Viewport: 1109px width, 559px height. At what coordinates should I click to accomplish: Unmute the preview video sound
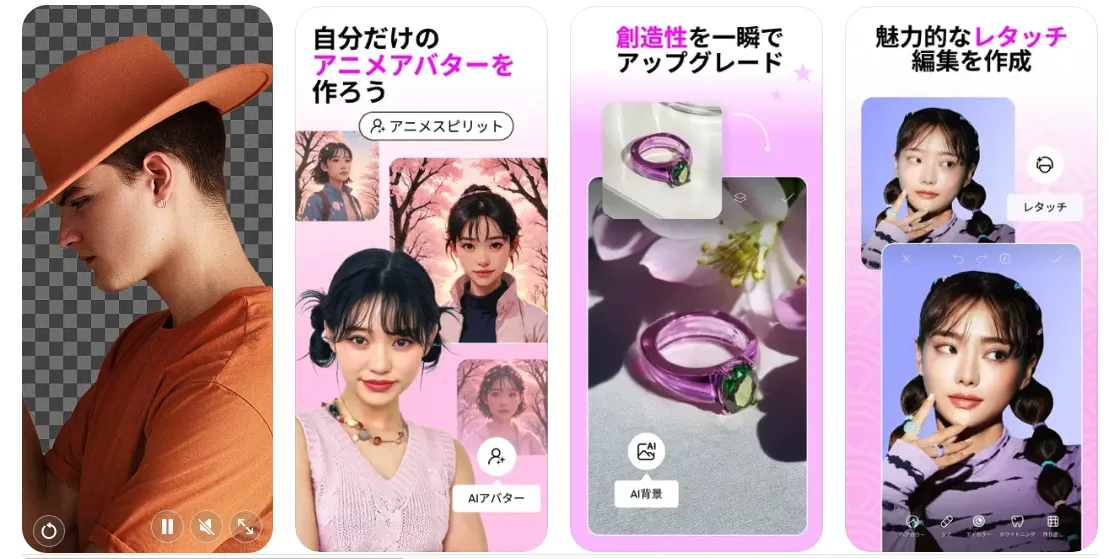pos(206,526)
